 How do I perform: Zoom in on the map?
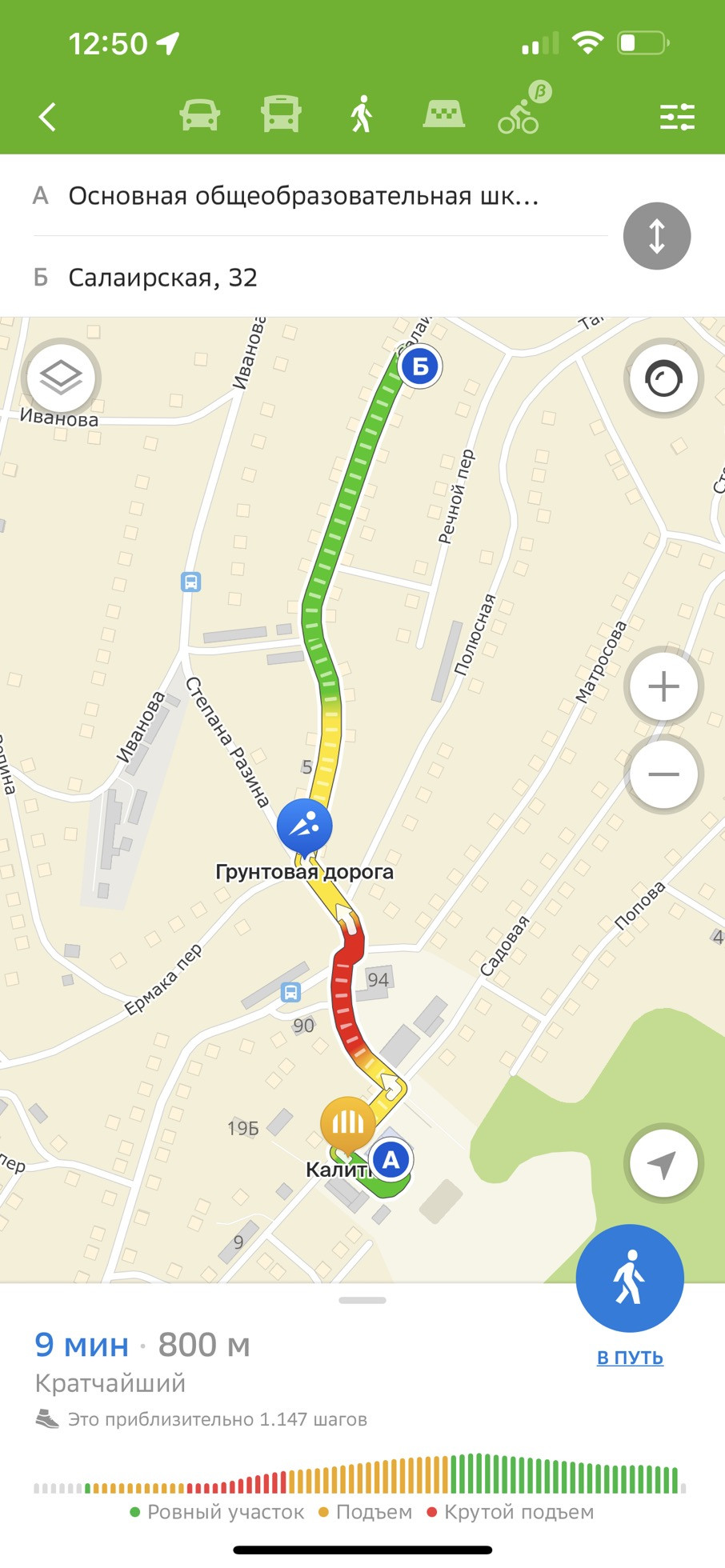[x=663, y=686]
